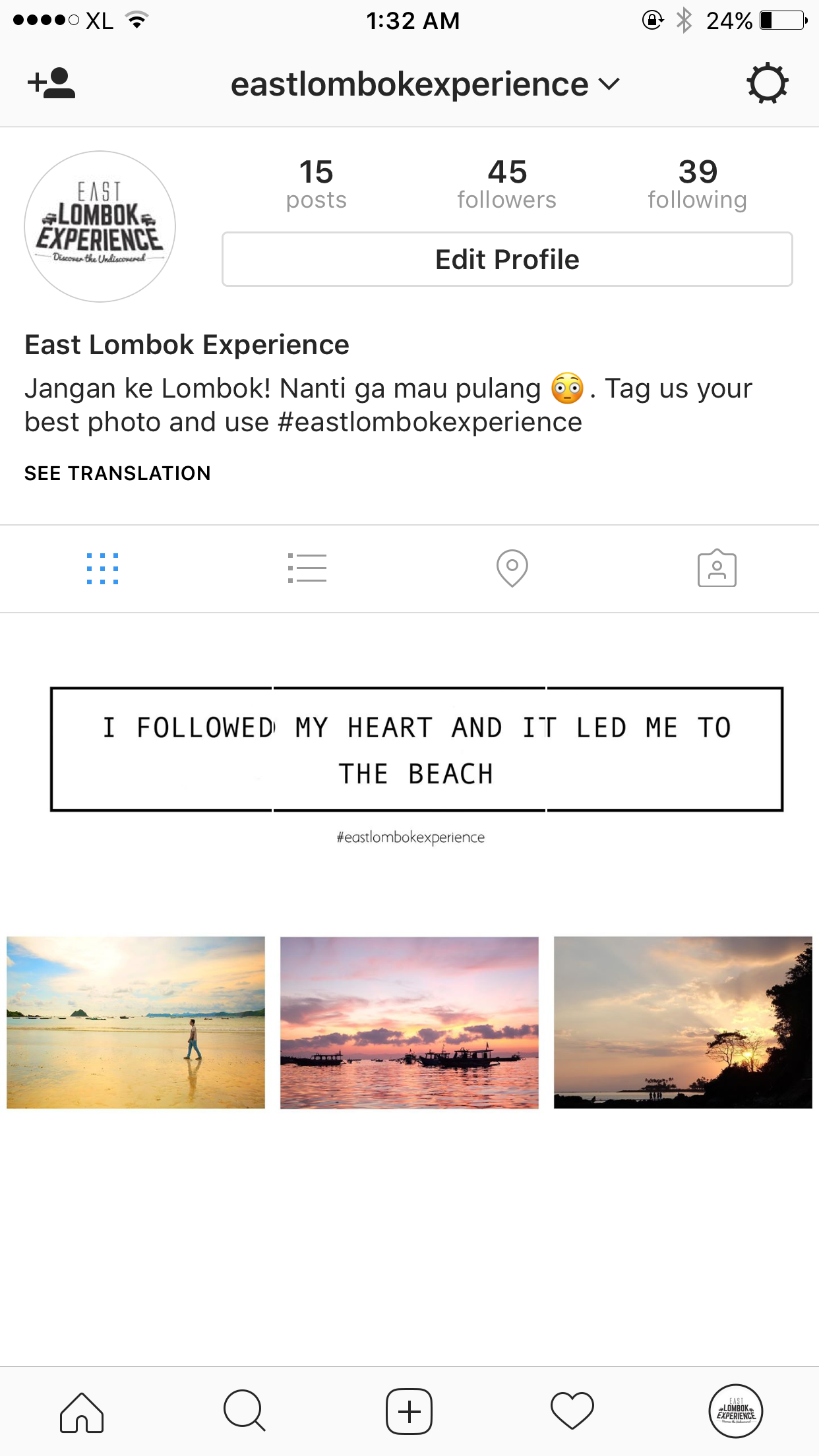Tap the Edit Profile button
The image size is (819, 1456).
(506, 259)
